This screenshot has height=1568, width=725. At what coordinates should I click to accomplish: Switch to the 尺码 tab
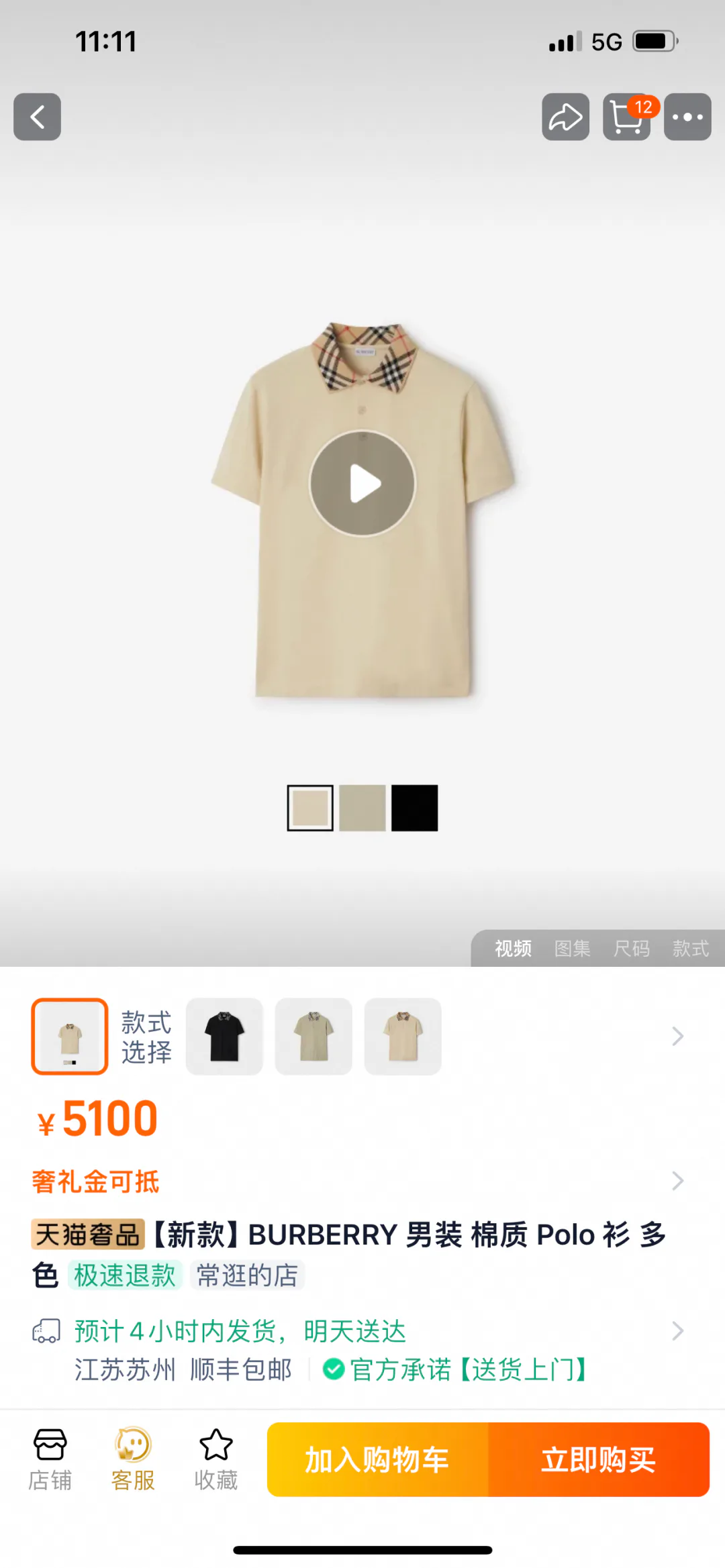632,948
